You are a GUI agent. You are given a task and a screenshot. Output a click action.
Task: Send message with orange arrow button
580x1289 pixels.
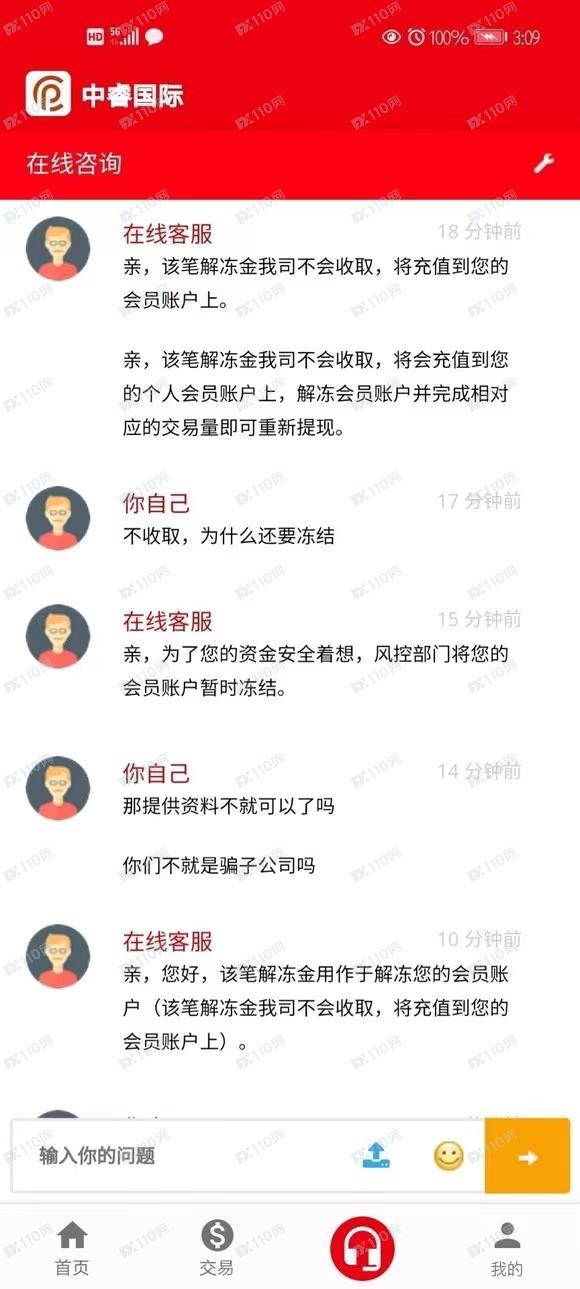528,1156
